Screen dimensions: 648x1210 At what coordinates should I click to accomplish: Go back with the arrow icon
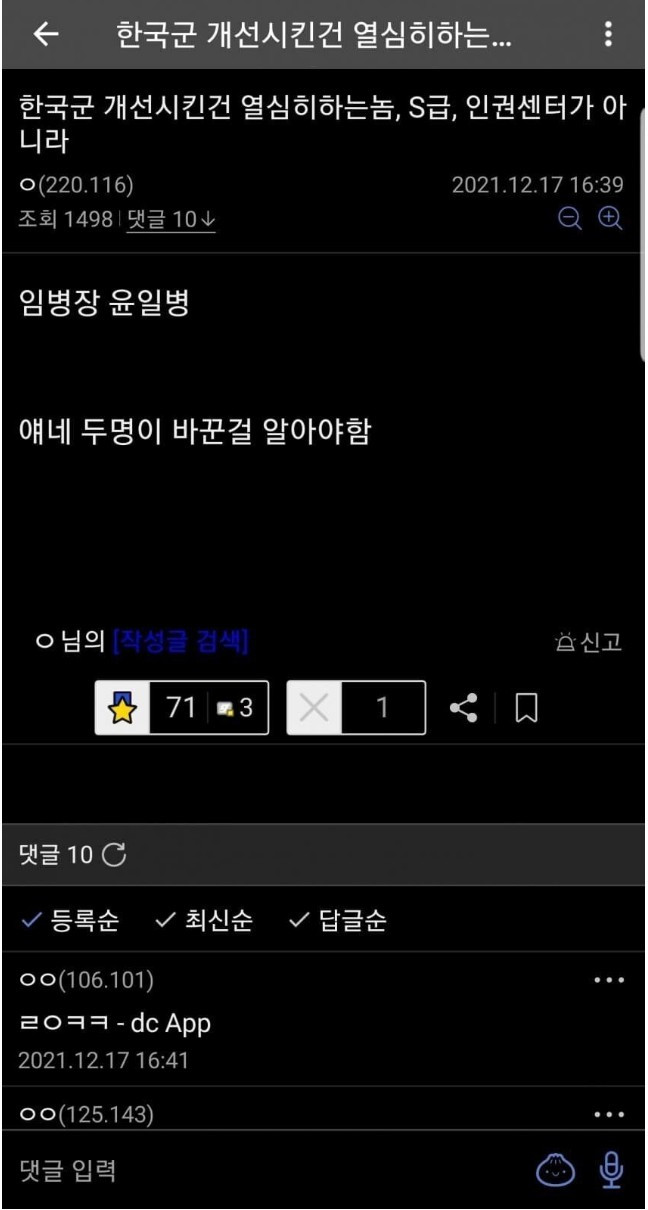(x=46, y=35)
